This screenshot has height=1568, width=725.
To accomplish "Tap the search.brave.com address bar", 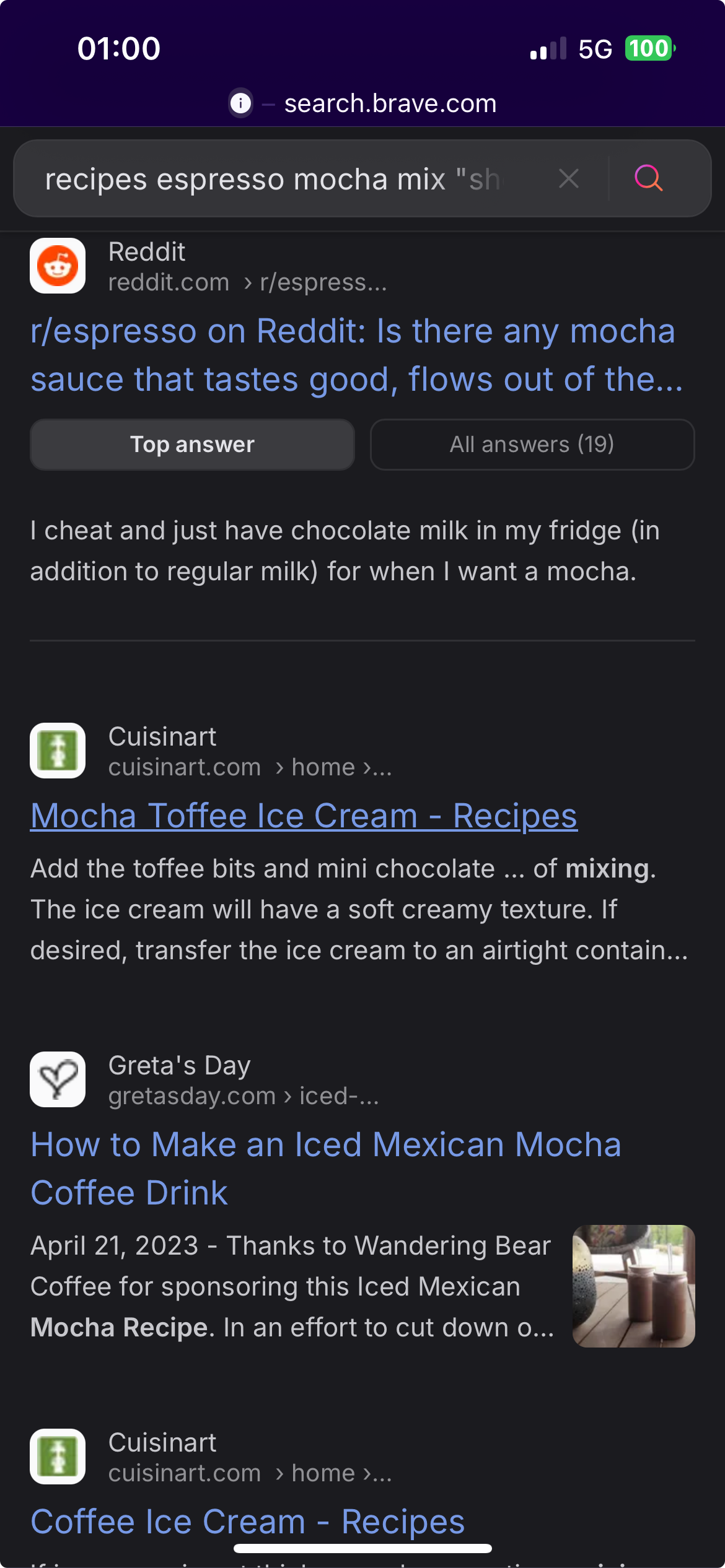I will coord(390,103).
